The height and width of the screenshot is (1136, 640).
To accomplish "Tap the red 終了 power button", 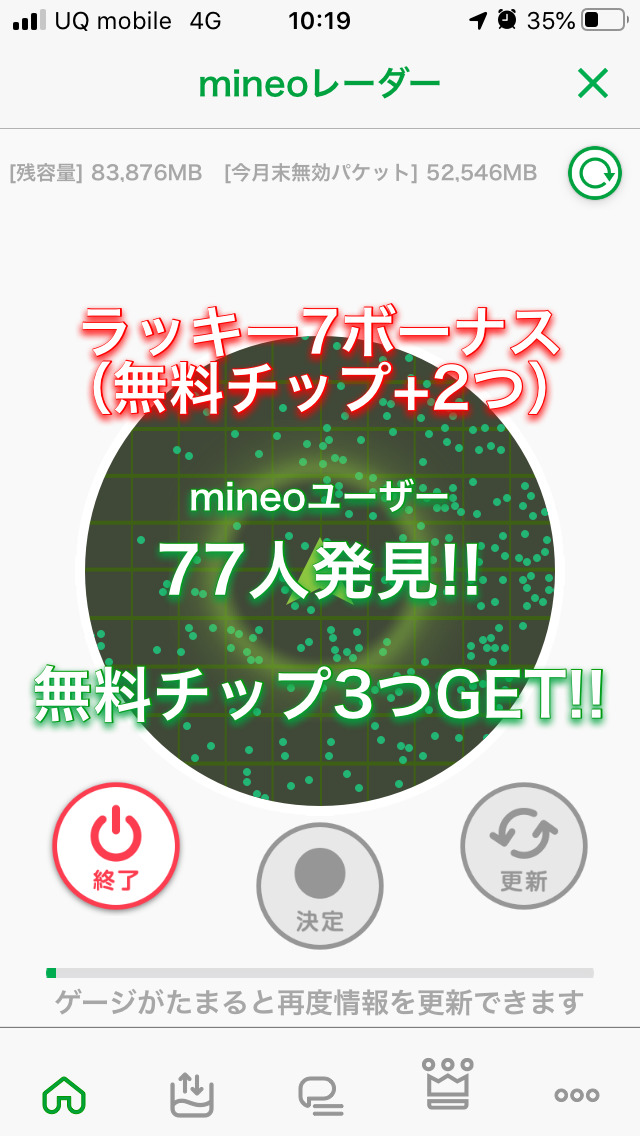I will [116, 845].
